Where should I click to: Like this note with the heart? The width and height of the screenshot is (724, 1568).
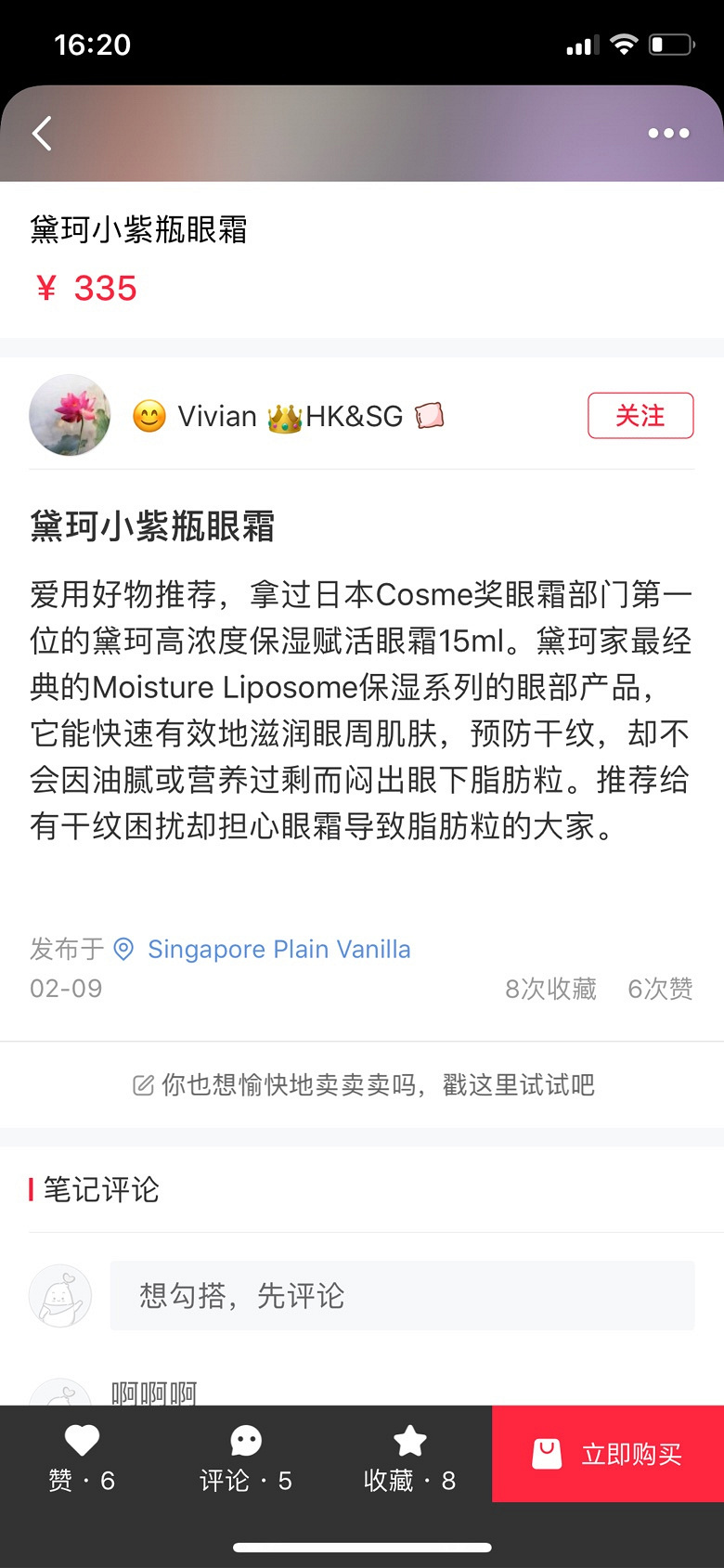82,1455
